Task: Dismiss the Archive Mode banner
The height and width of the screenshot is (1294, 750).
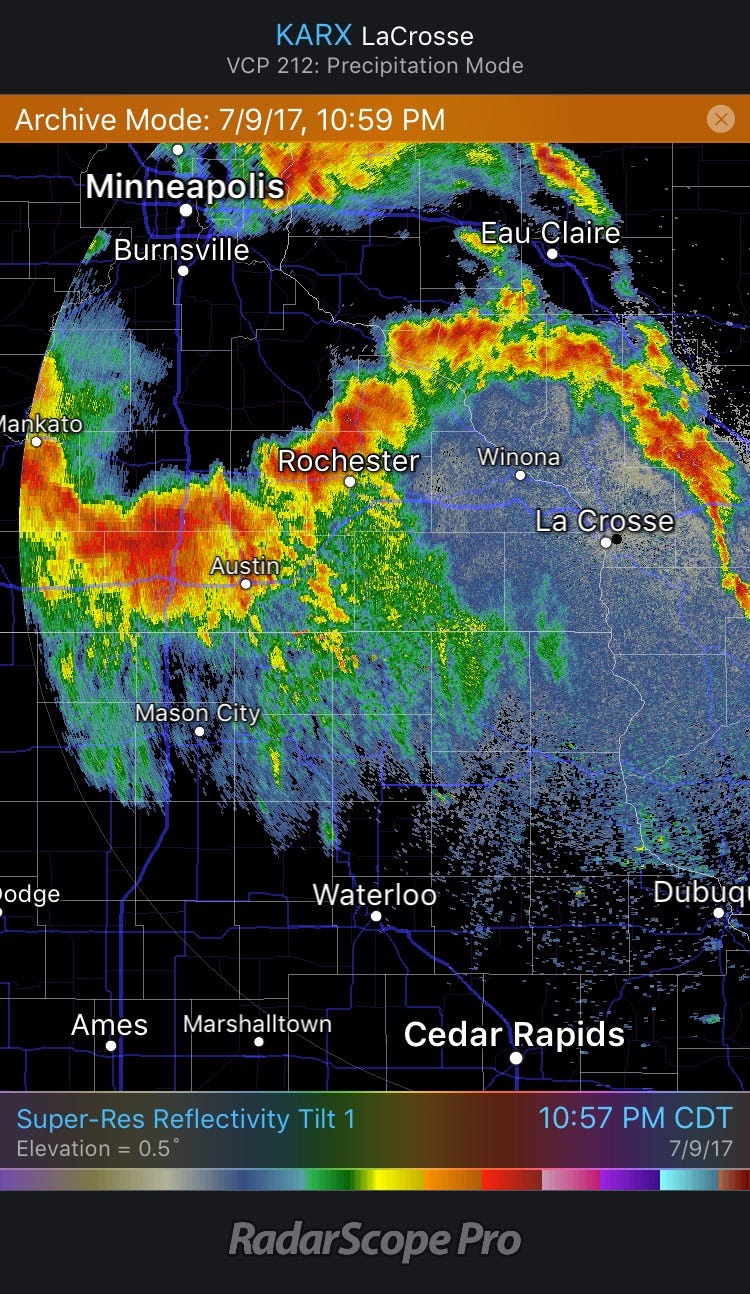Action: tap(720, 119)
